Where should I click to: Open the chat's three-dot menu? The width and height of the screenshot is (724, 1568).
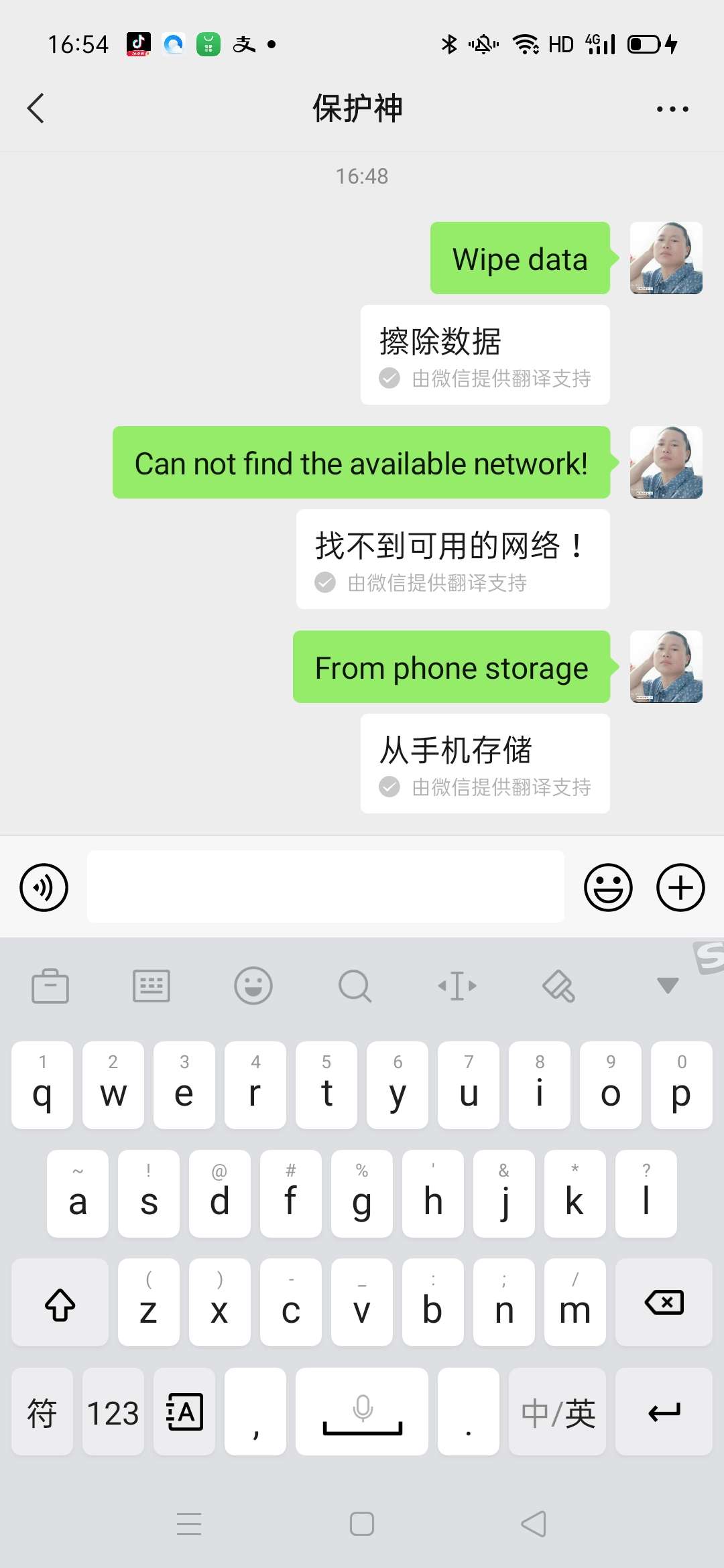[672, 109]
